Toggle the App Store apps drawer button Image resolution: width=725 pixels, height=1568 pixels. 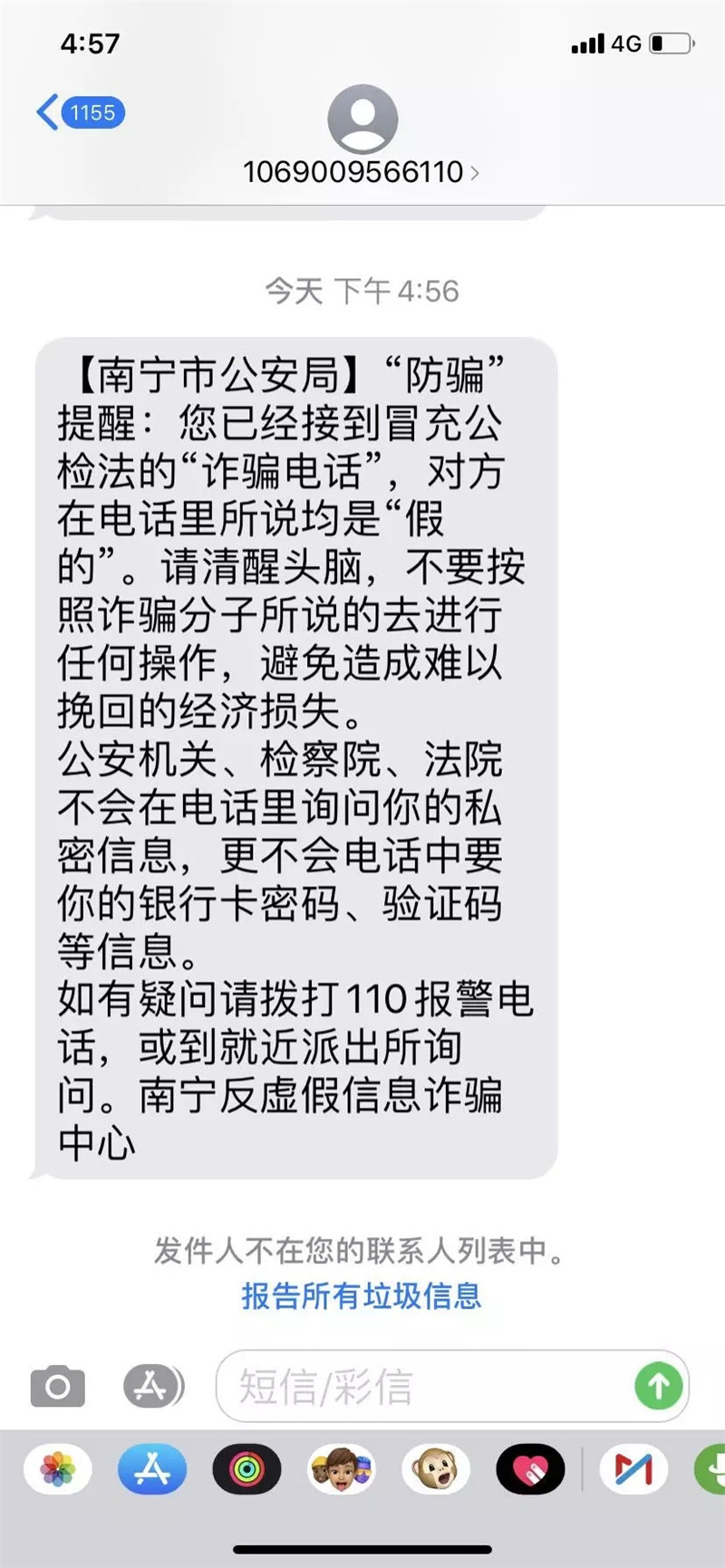pos(152,1386)
